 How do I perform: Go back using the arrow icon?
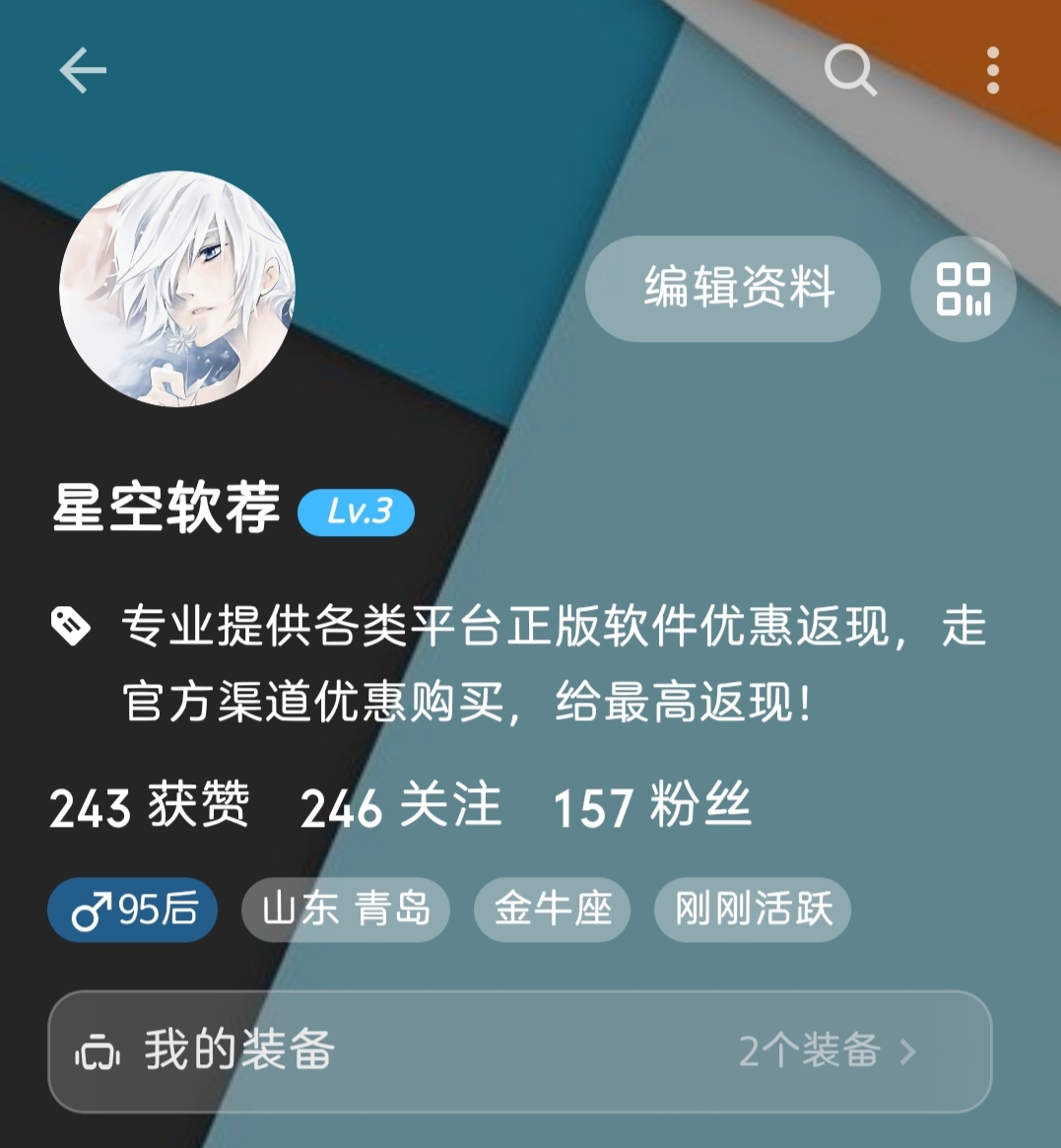[x=82, y=71]
